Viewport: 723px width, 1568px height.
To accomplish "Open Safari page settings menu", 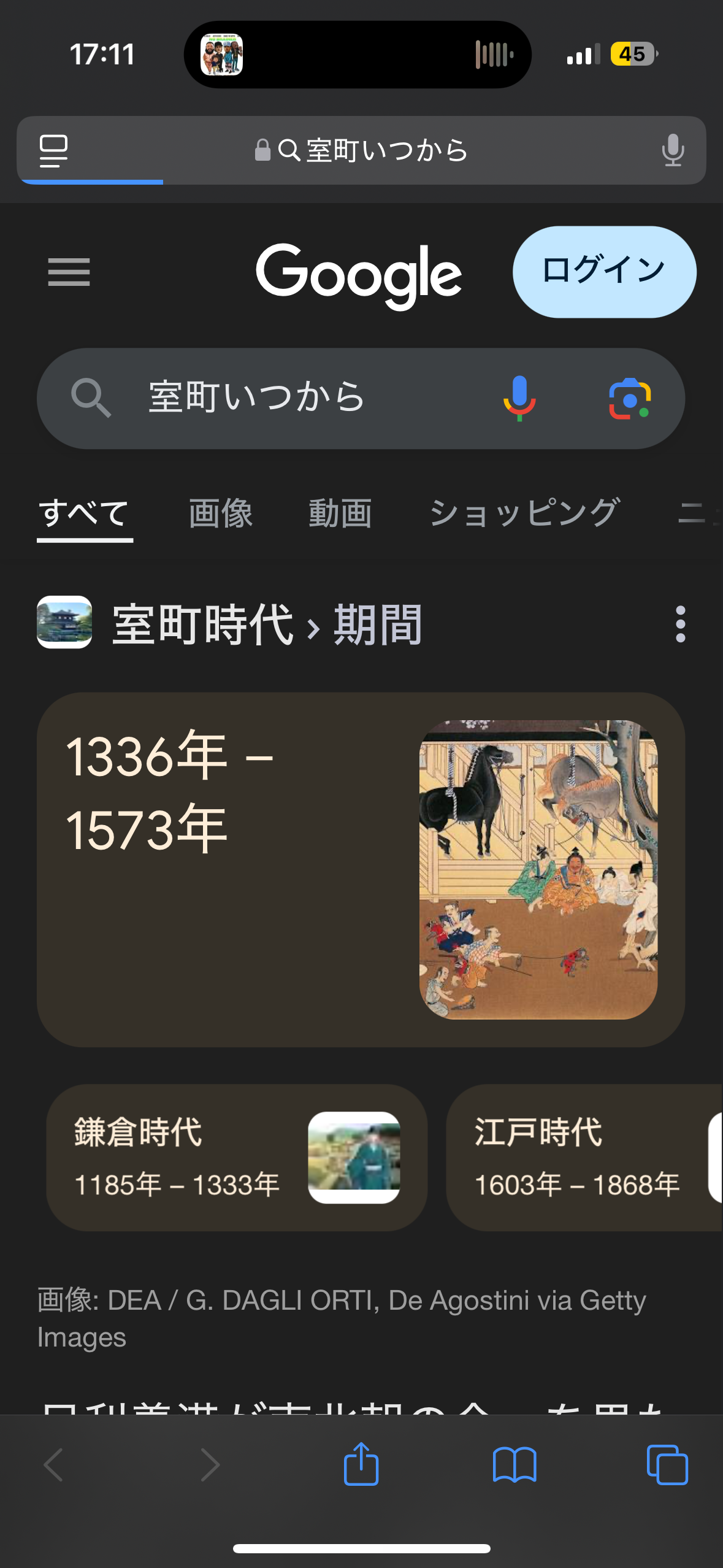I will click(x=53, y=150).
